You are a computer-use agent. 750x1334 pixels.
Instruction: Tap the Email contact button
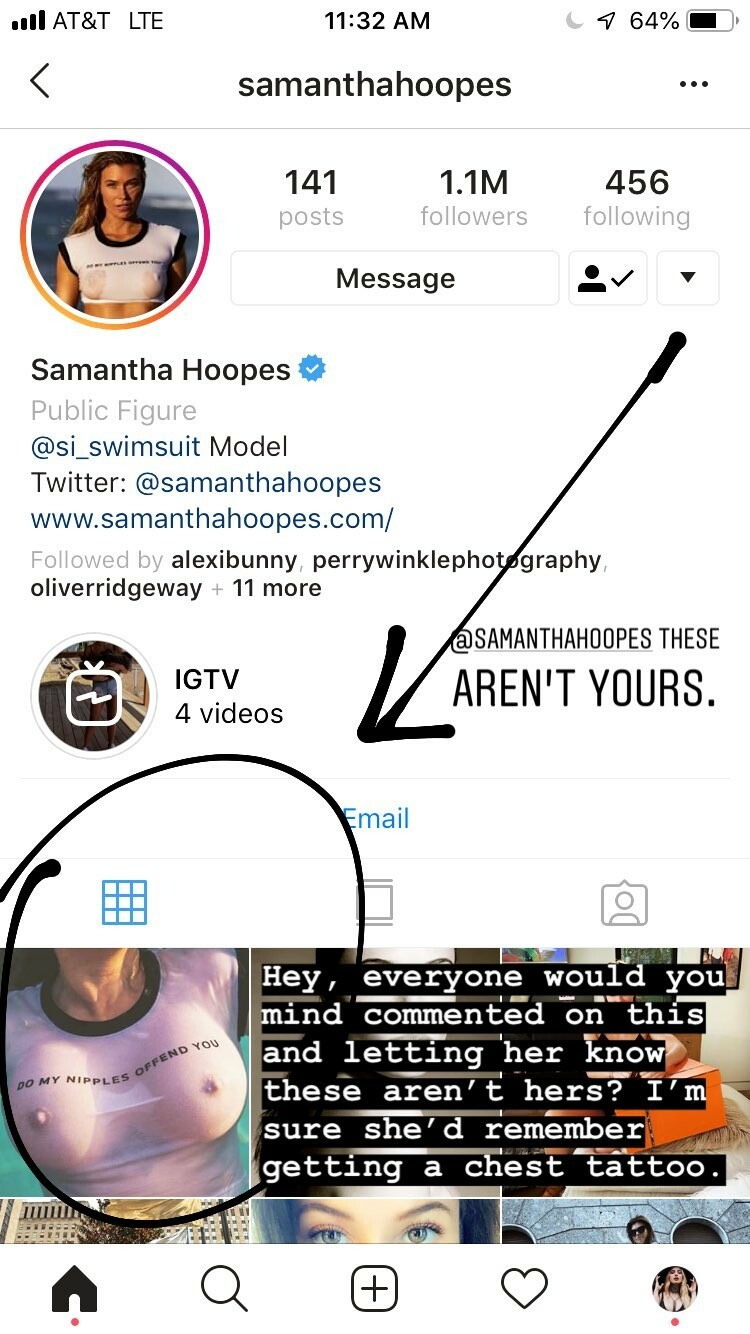click(x=376, y=819)
